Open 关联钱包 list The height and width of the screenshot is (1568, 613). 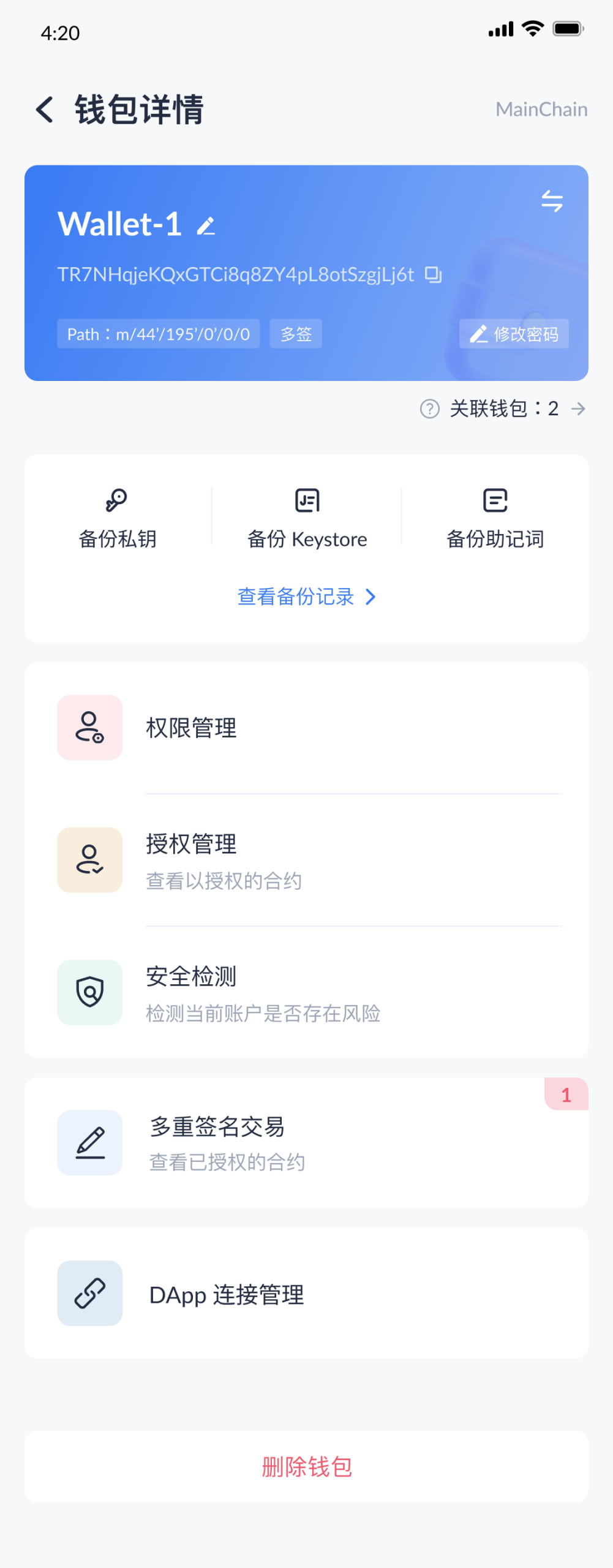point(577,409)
